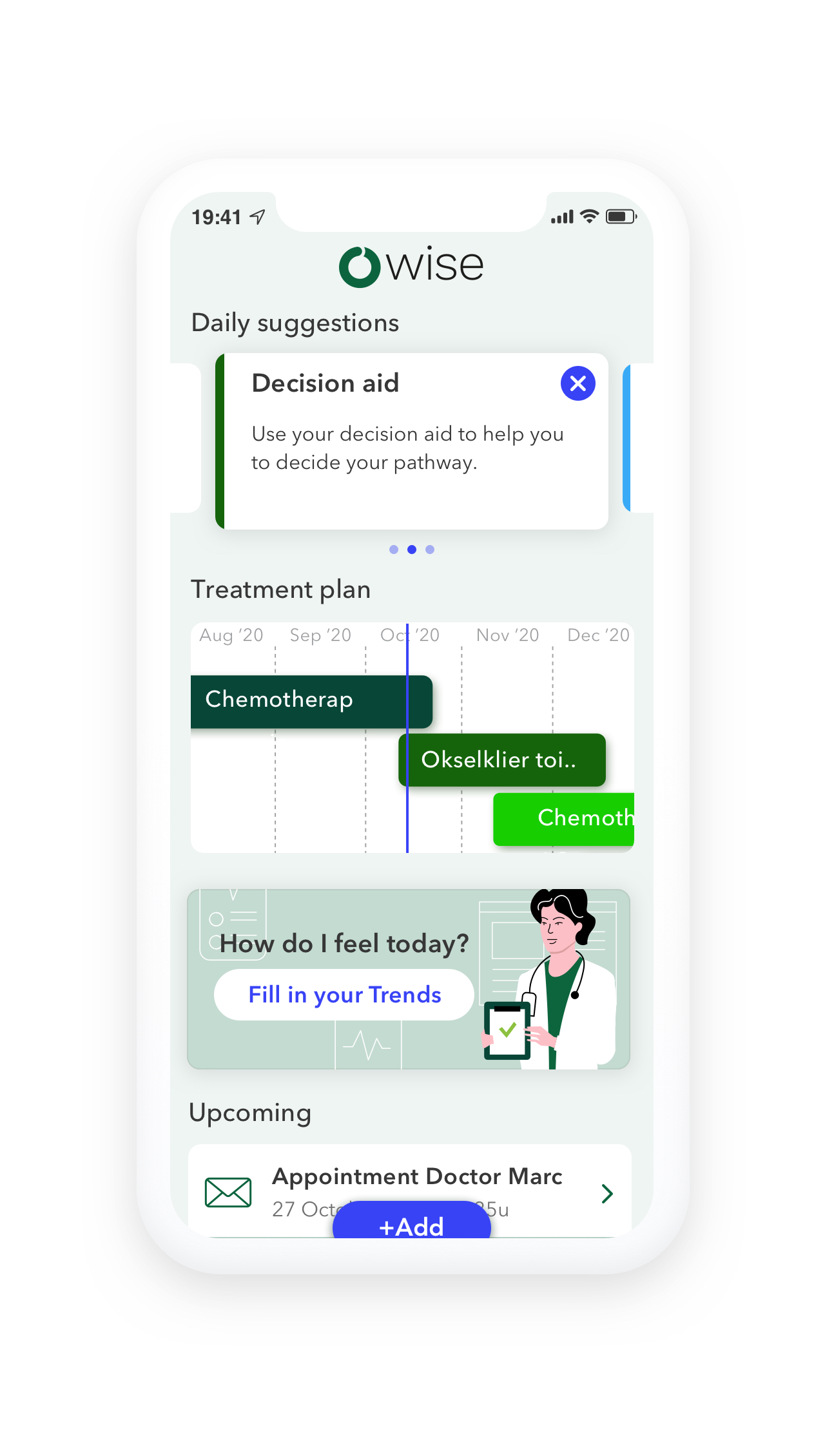The height and width of the screenshot is (1456, 825).
Task: Tap the +Add button
Action: point(411,1223)
